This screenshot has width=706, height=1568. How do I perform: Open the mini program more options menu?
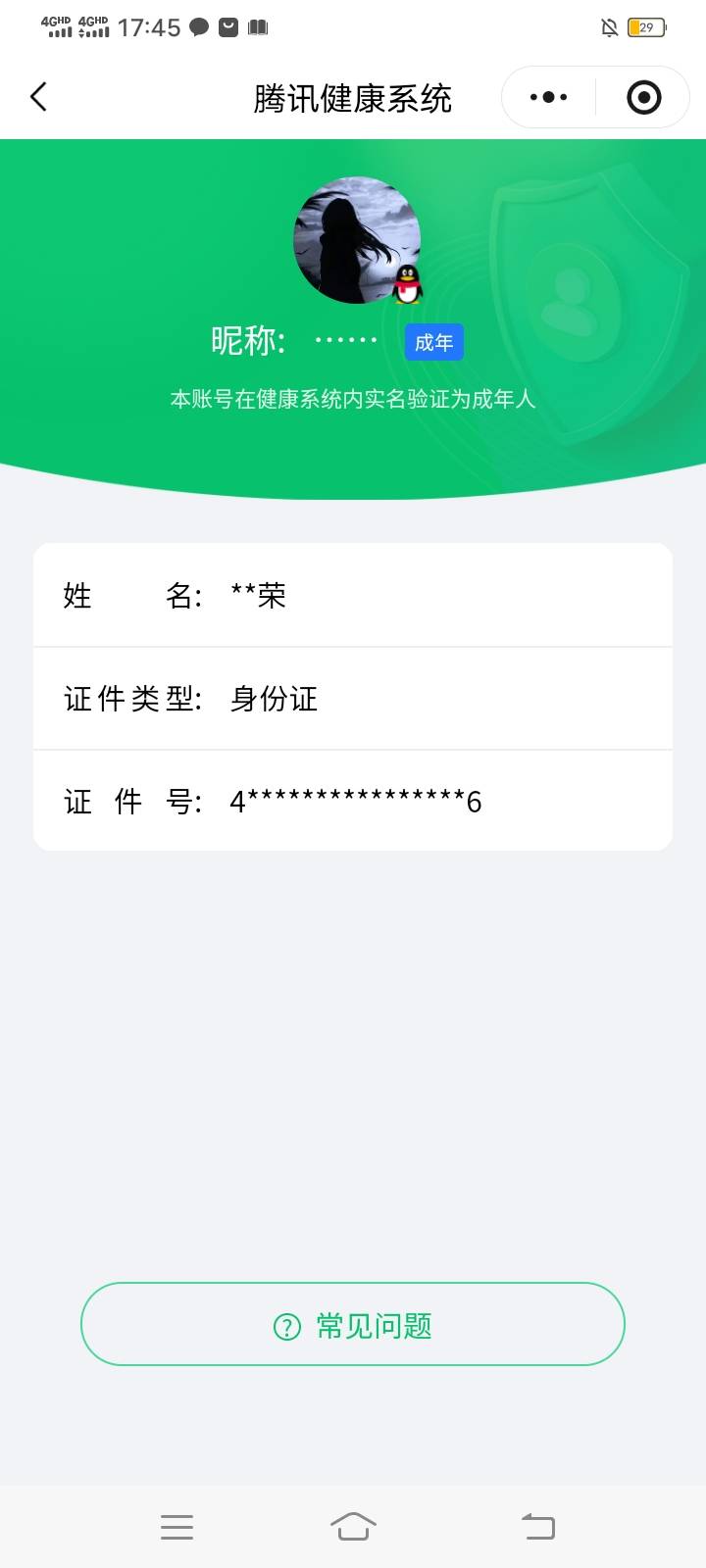coord(548,97)
